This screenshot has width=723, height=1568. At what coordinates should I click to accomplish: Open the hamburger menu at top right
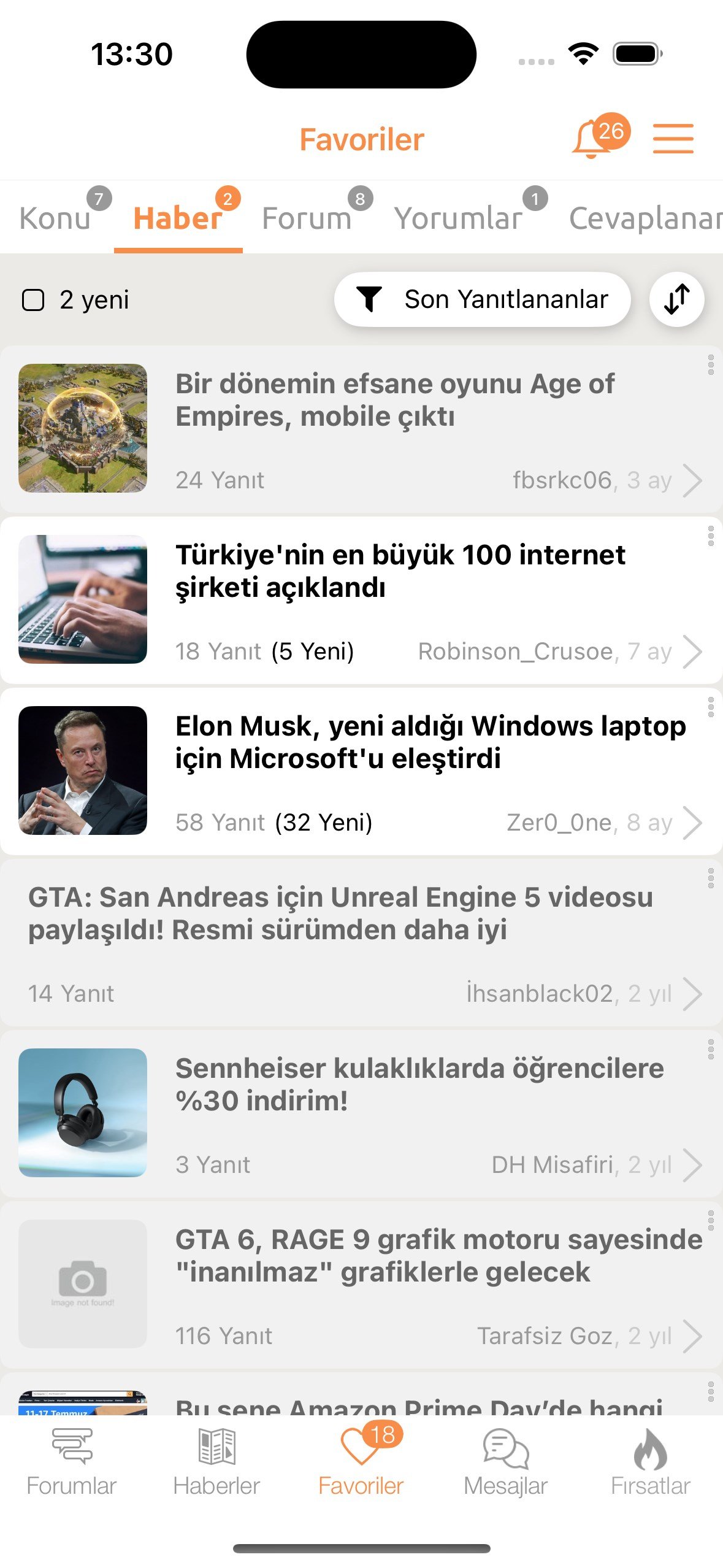[673, 137]
